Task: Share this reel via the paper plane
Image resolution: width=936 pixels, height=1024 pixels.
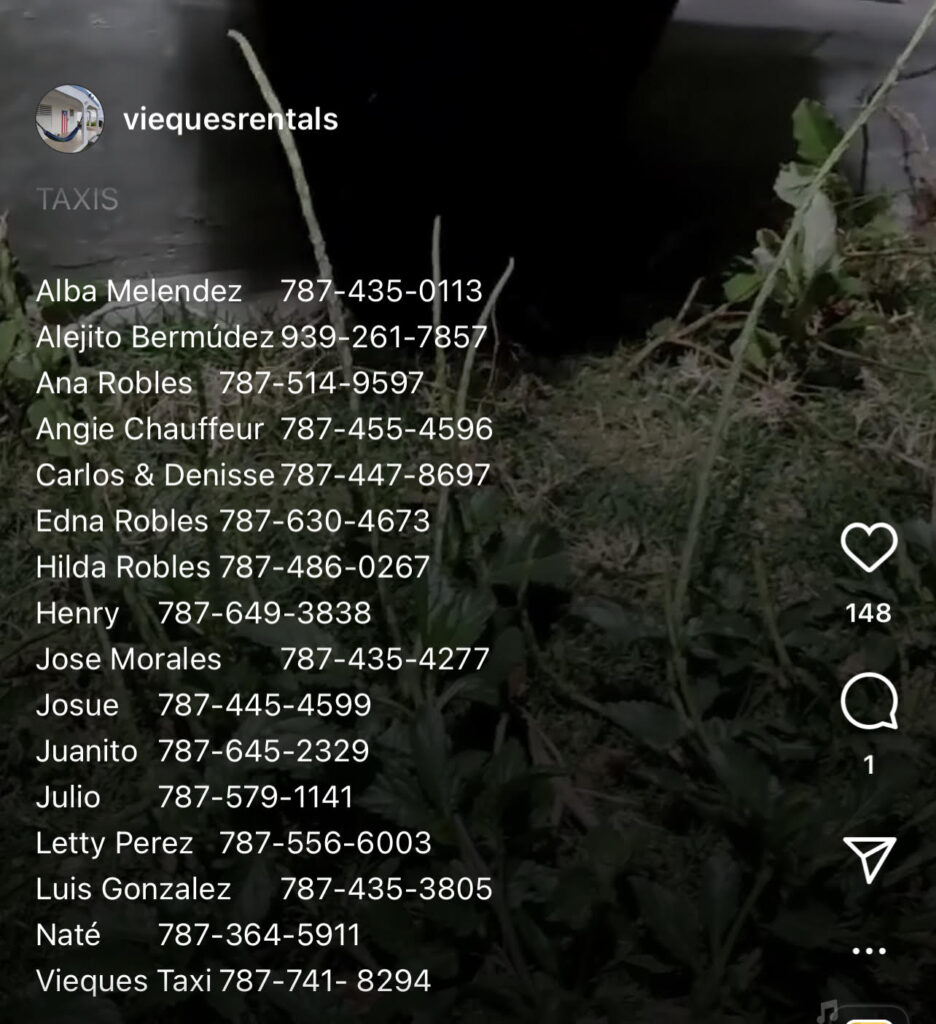Action: pos(868,859)
